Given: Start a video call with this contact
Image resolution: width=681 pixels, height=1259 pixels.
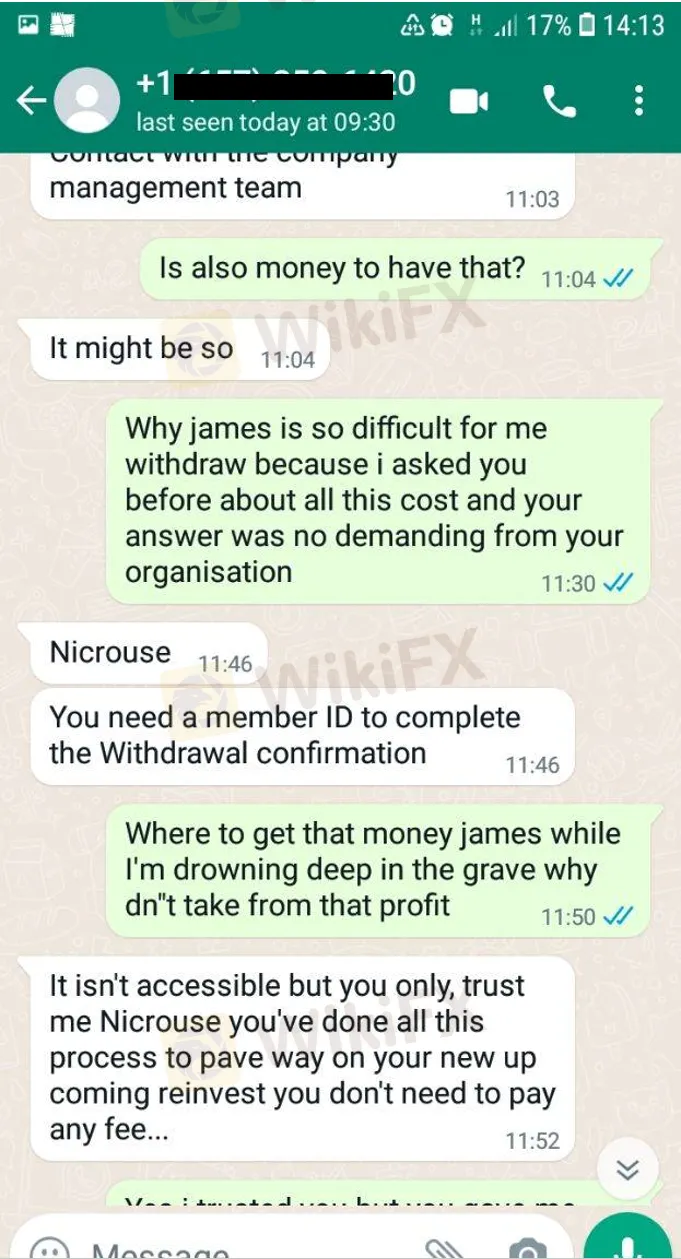Looking at the screenshot, I should tap(469, 101).
